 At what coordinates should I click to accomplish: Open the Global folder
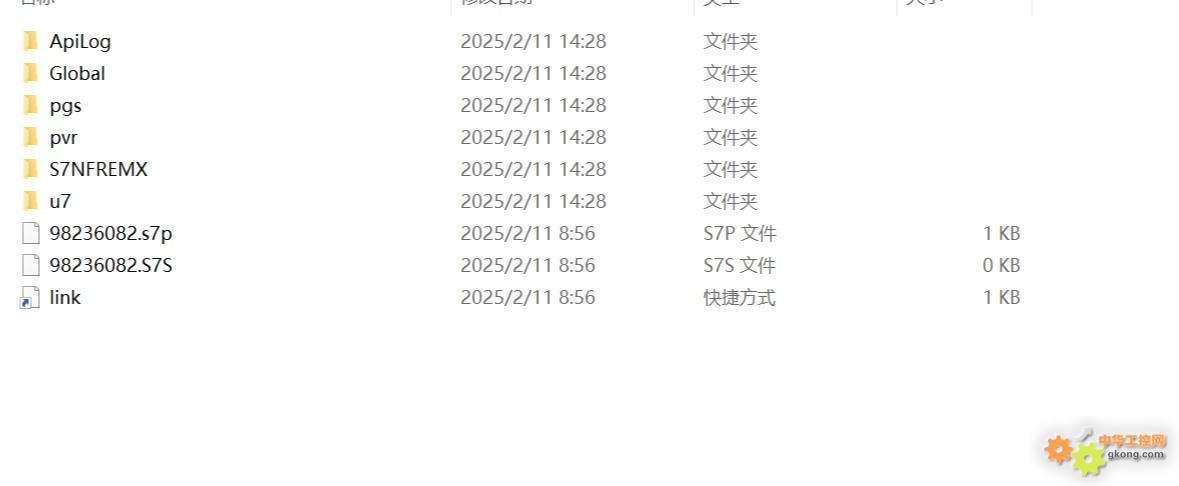(77, 73)
